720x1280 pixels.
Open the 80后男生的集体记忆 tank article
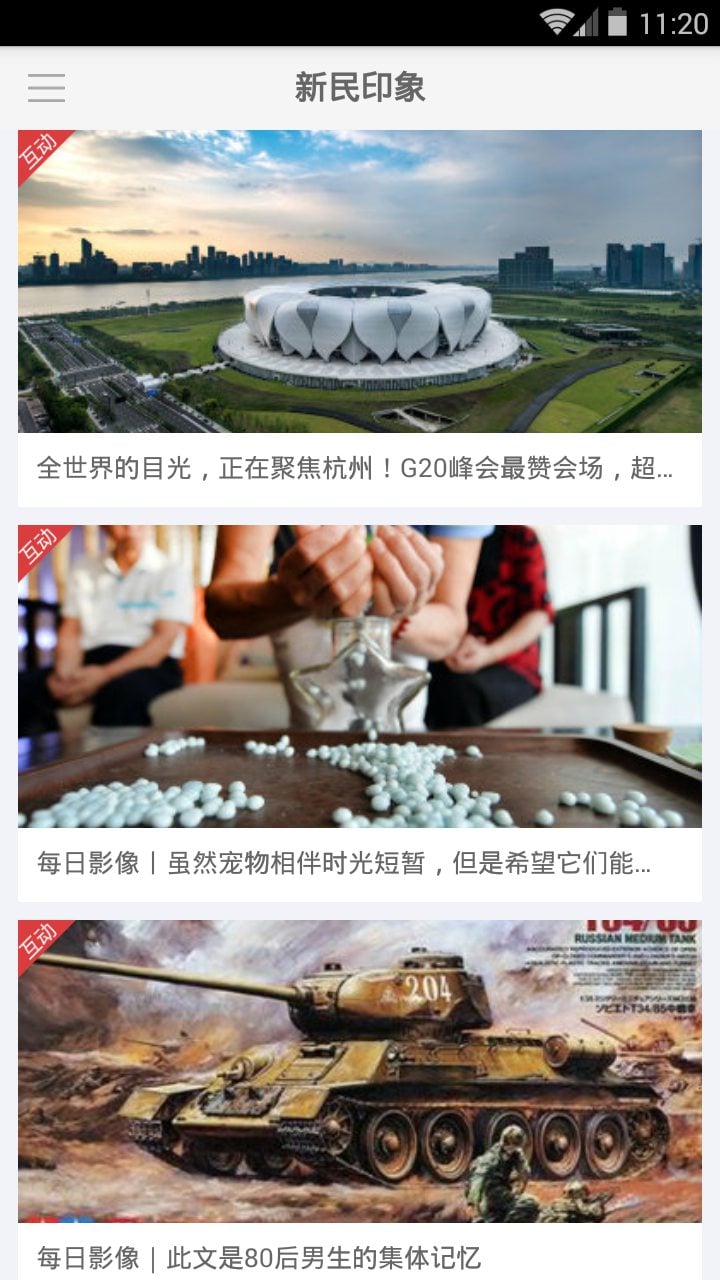coord(360,1100)
